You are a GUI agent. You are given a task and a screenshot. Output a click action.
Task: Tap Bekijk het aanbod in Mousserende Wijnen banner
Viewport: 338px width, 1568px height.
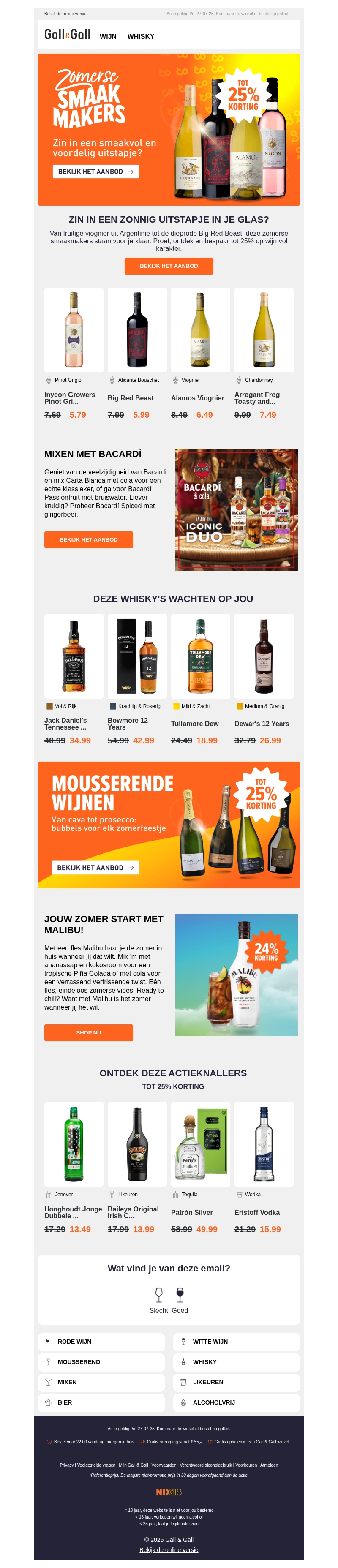point(95,867)
